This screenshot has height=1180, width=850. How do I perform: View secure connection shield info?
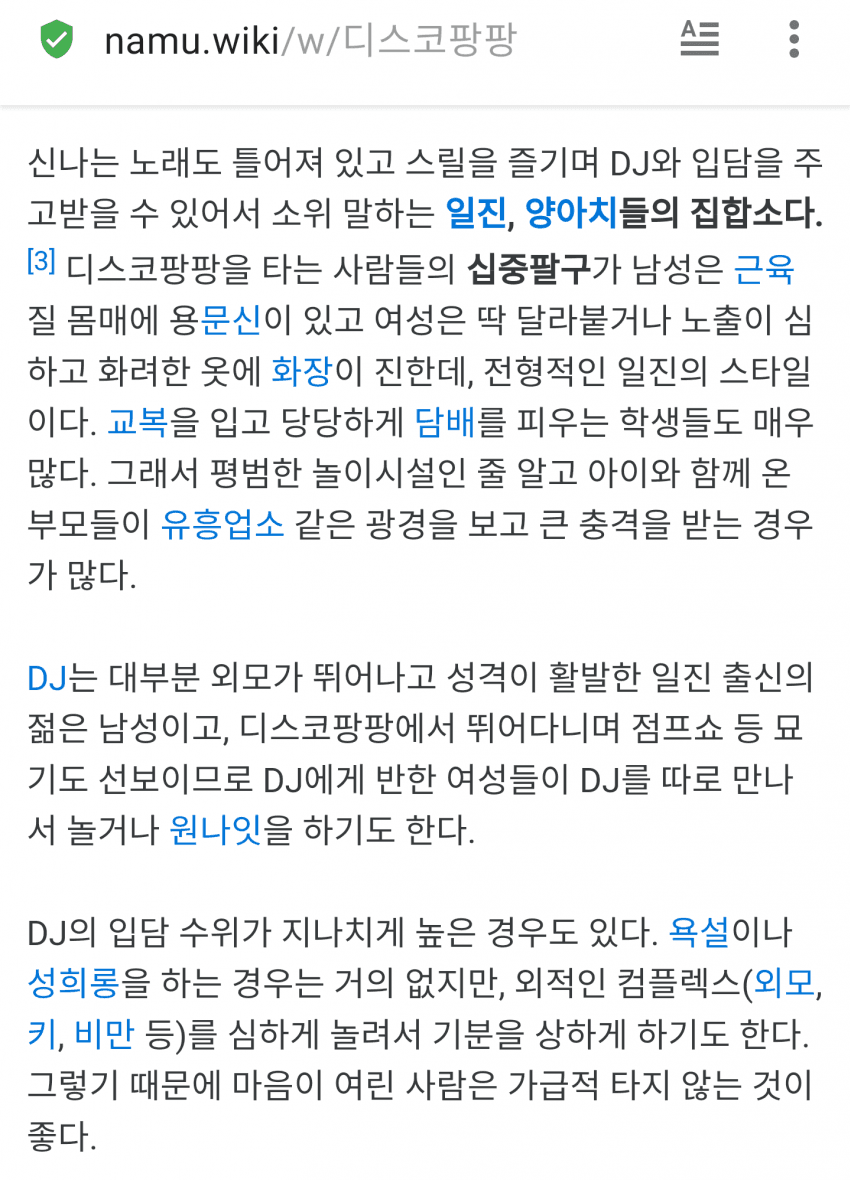point(57,40)
